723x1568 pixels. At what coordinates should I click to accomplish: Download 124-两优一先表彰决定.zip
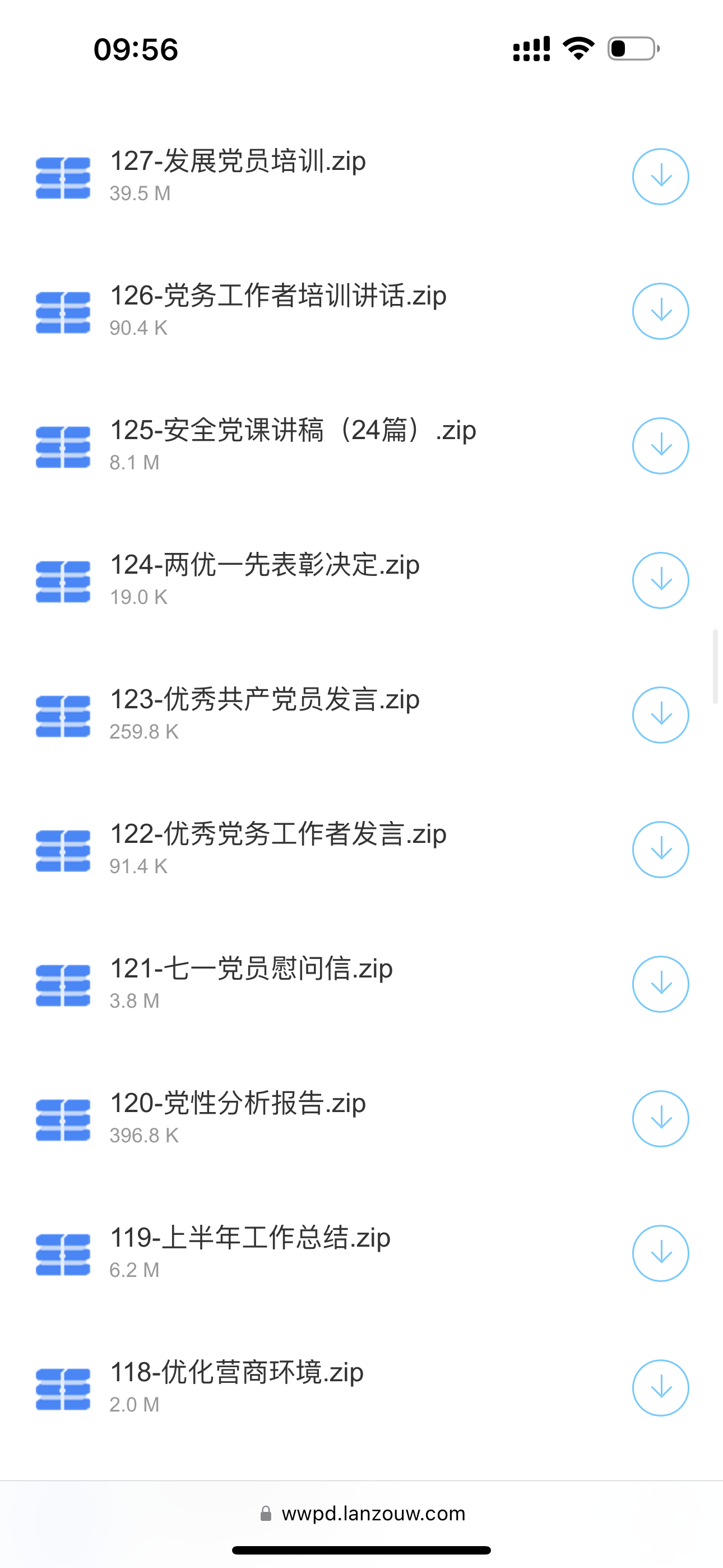coord(660,580)
